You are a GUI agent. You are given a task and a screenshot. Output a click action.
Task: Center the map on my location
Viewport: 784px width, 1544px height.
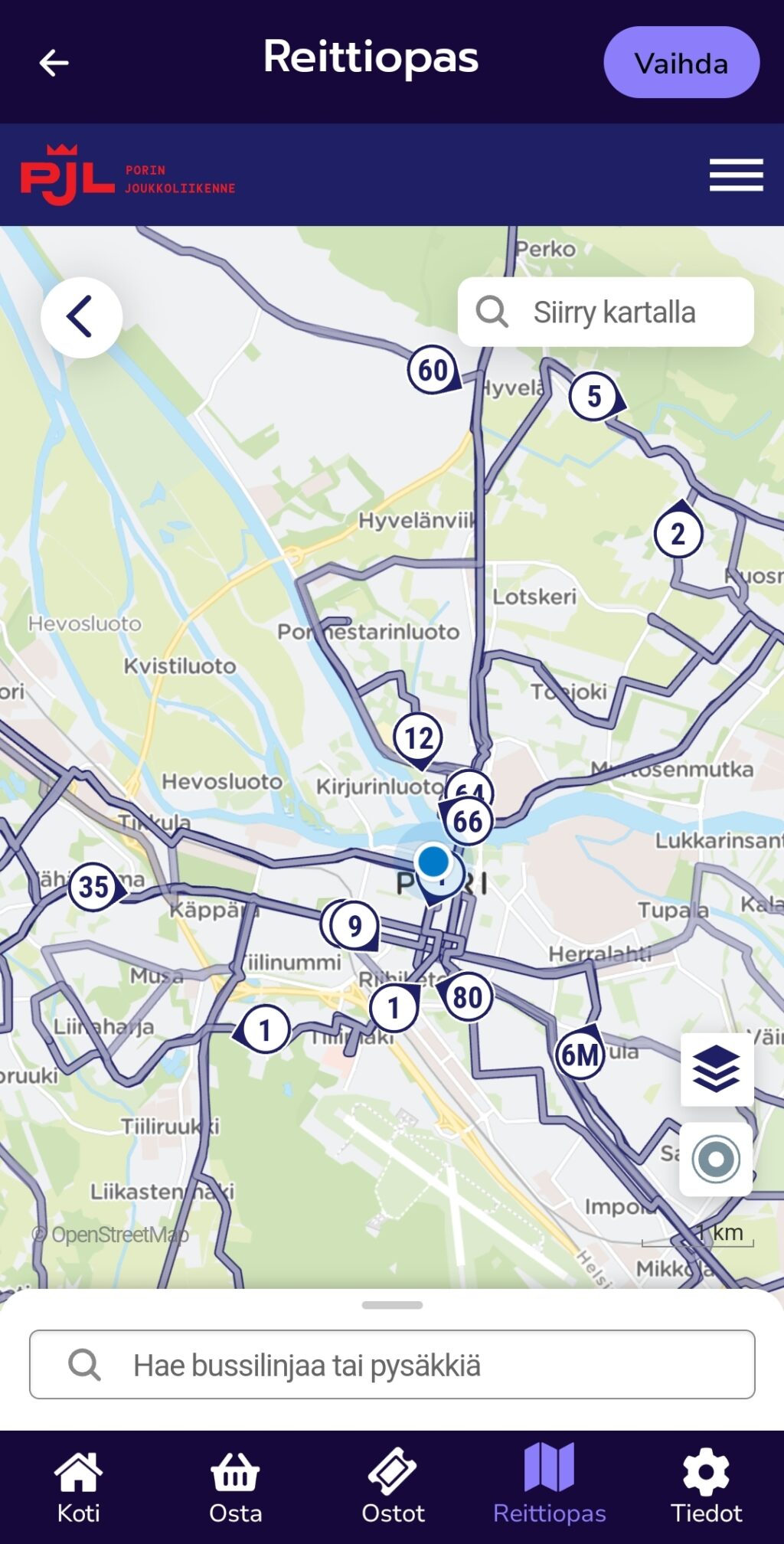716,1159
